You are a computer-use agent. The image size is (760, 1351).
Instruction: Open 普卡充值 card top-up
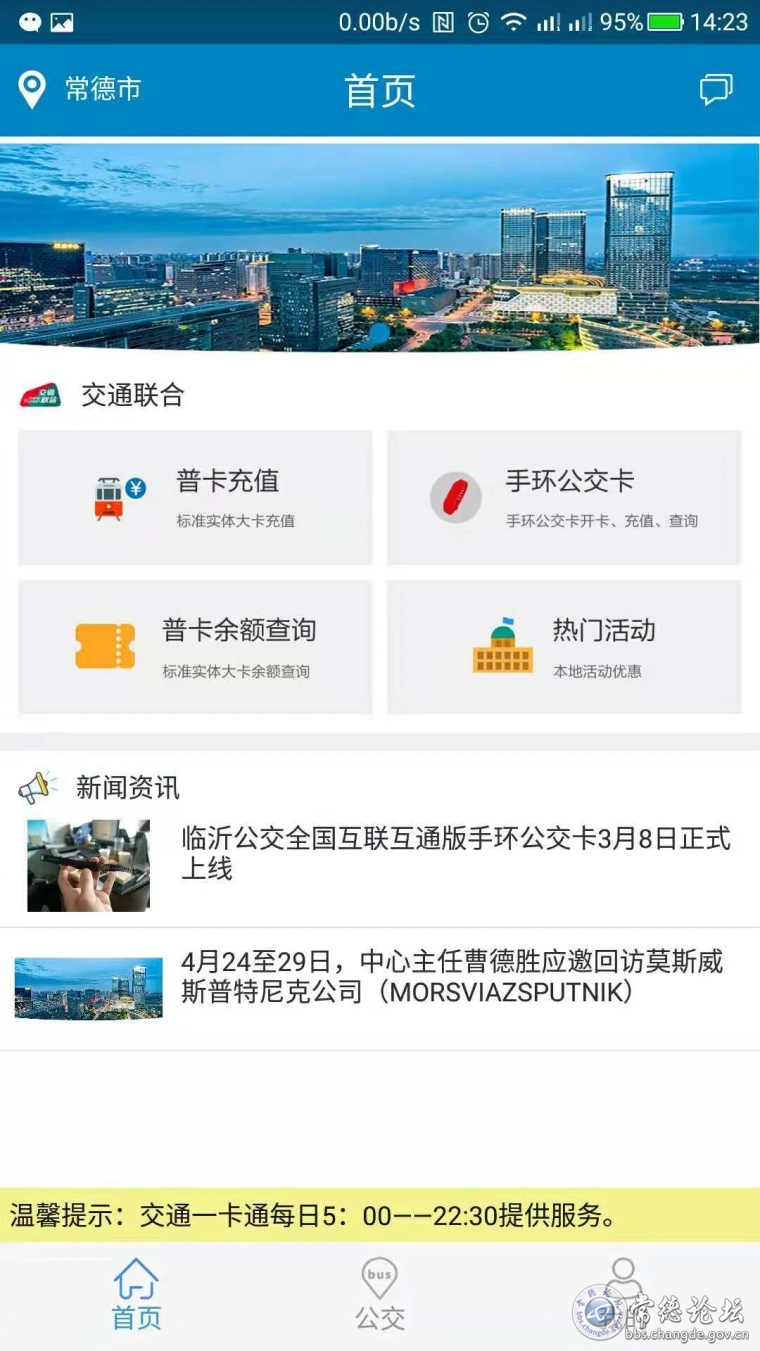coord(195,498)
